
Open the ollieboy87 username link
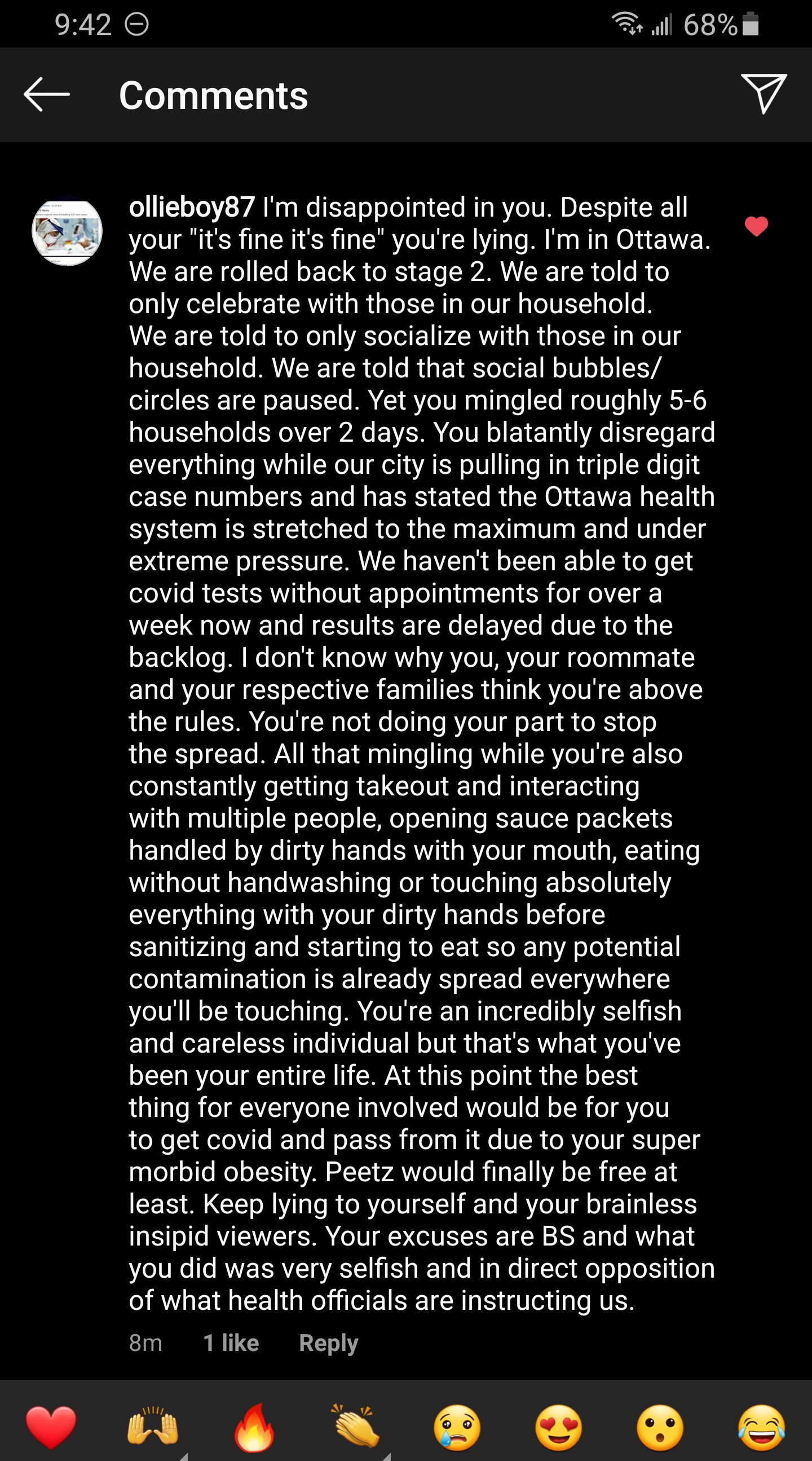[x=192, y=208]
